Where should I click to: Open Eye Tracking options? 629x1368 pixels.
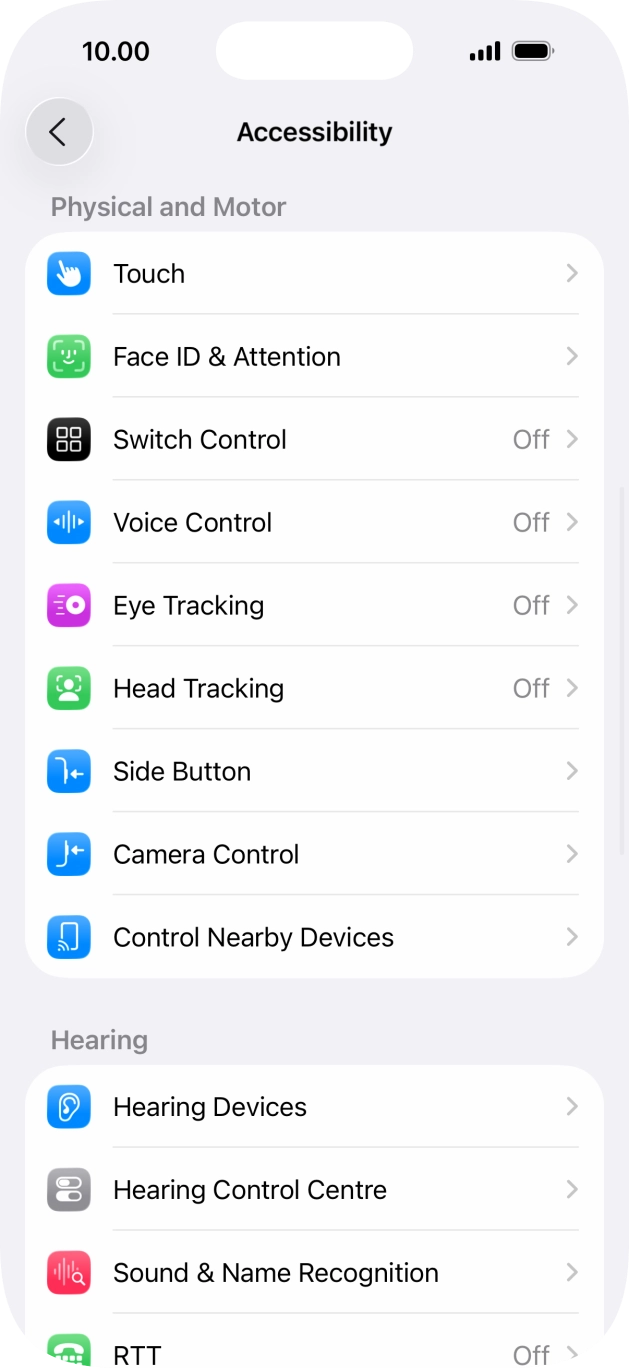pyautogui.click(x=314, y=606)
